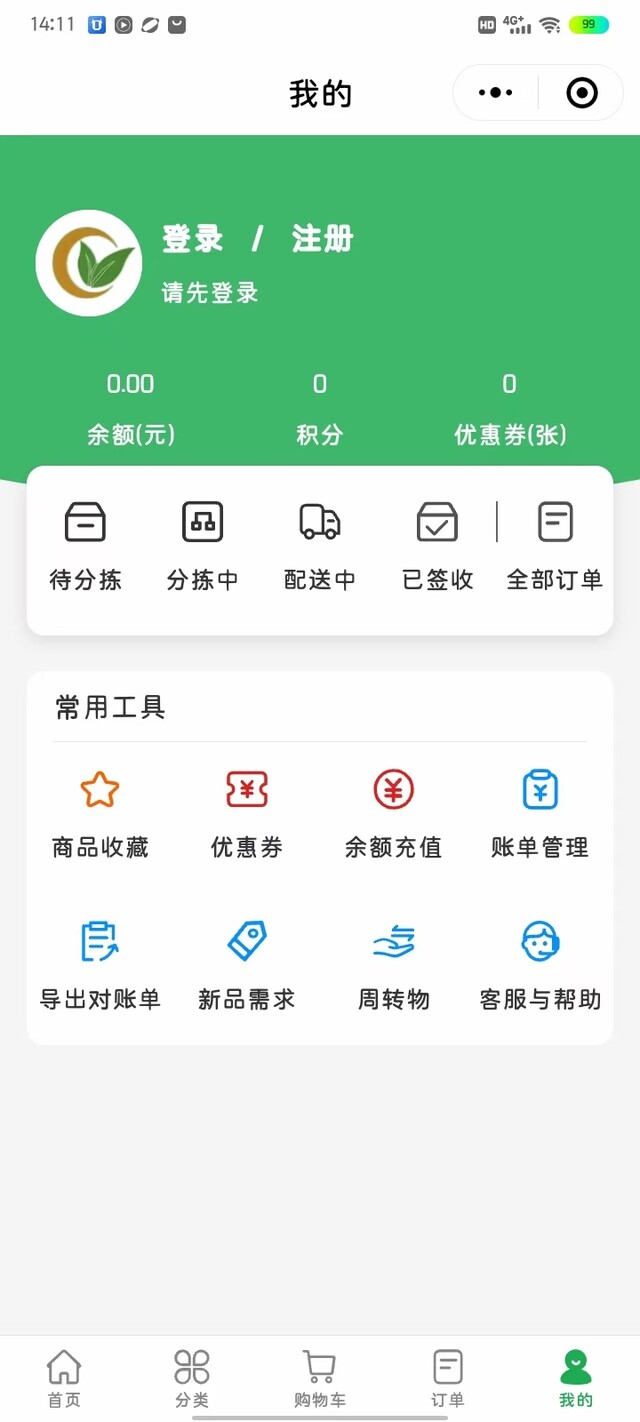Close the mini program with the circle button
The width and height of the screenshot is (640, 1422).
point(581,93)
